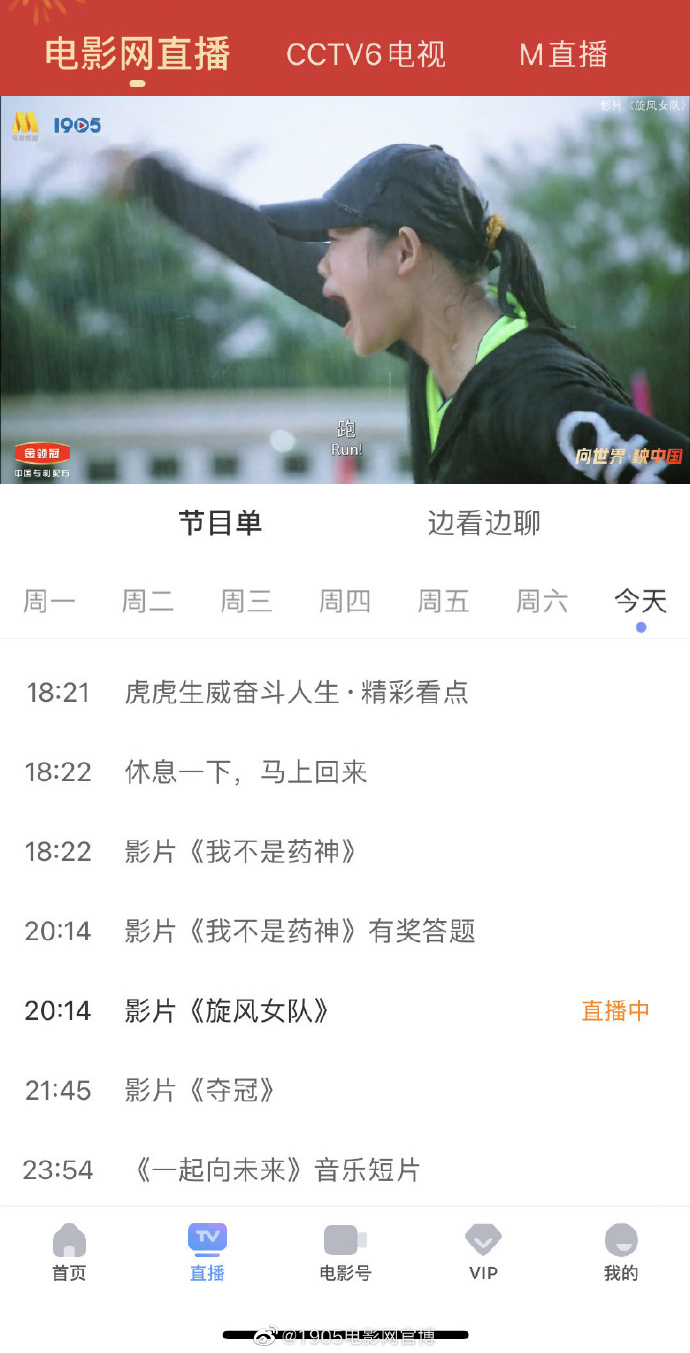Image resolution: width=690 pixels, height=1353 pixels.
Task: Go to the 首页 home tab
Action: 69,1252
